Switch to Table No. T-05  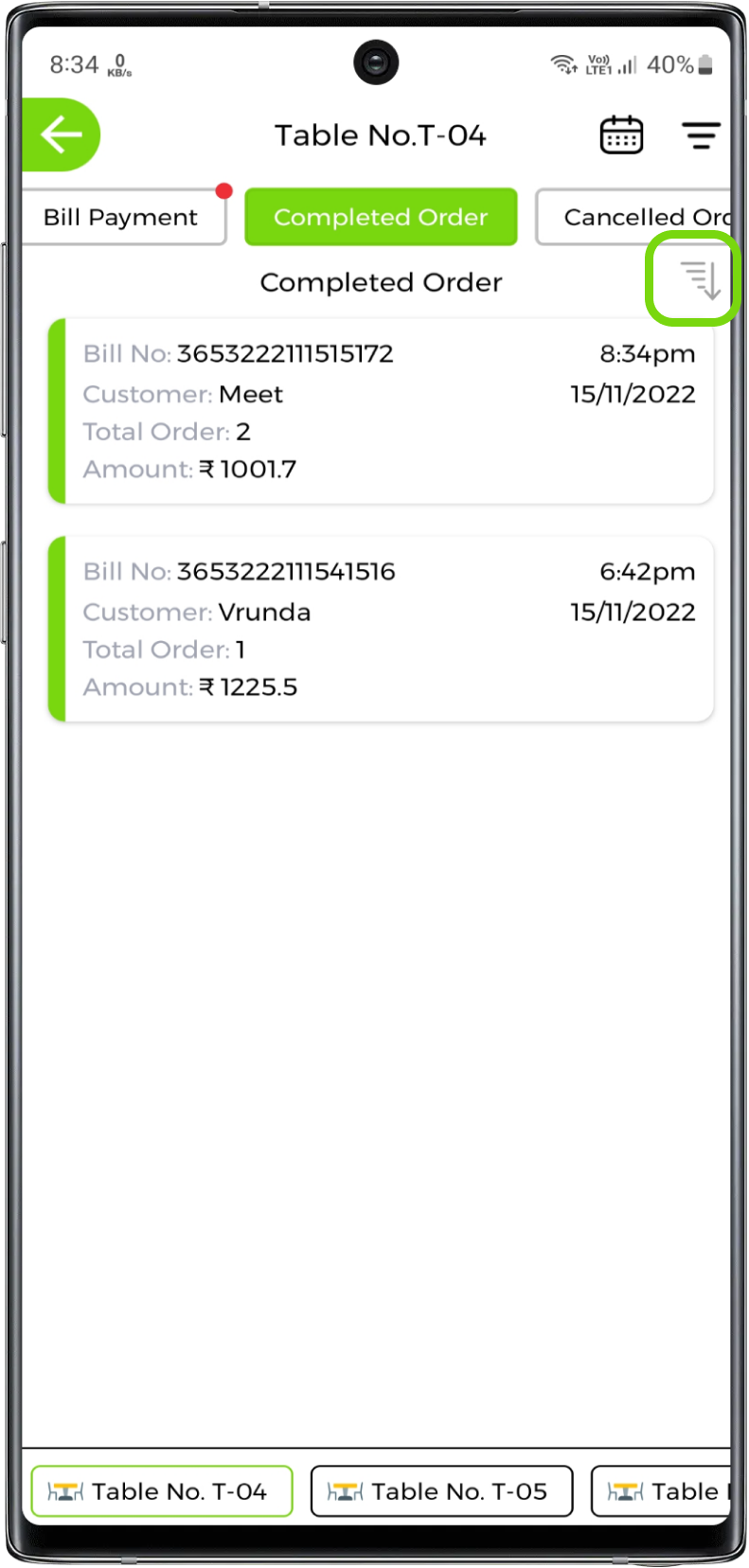tap(441, 1491)
